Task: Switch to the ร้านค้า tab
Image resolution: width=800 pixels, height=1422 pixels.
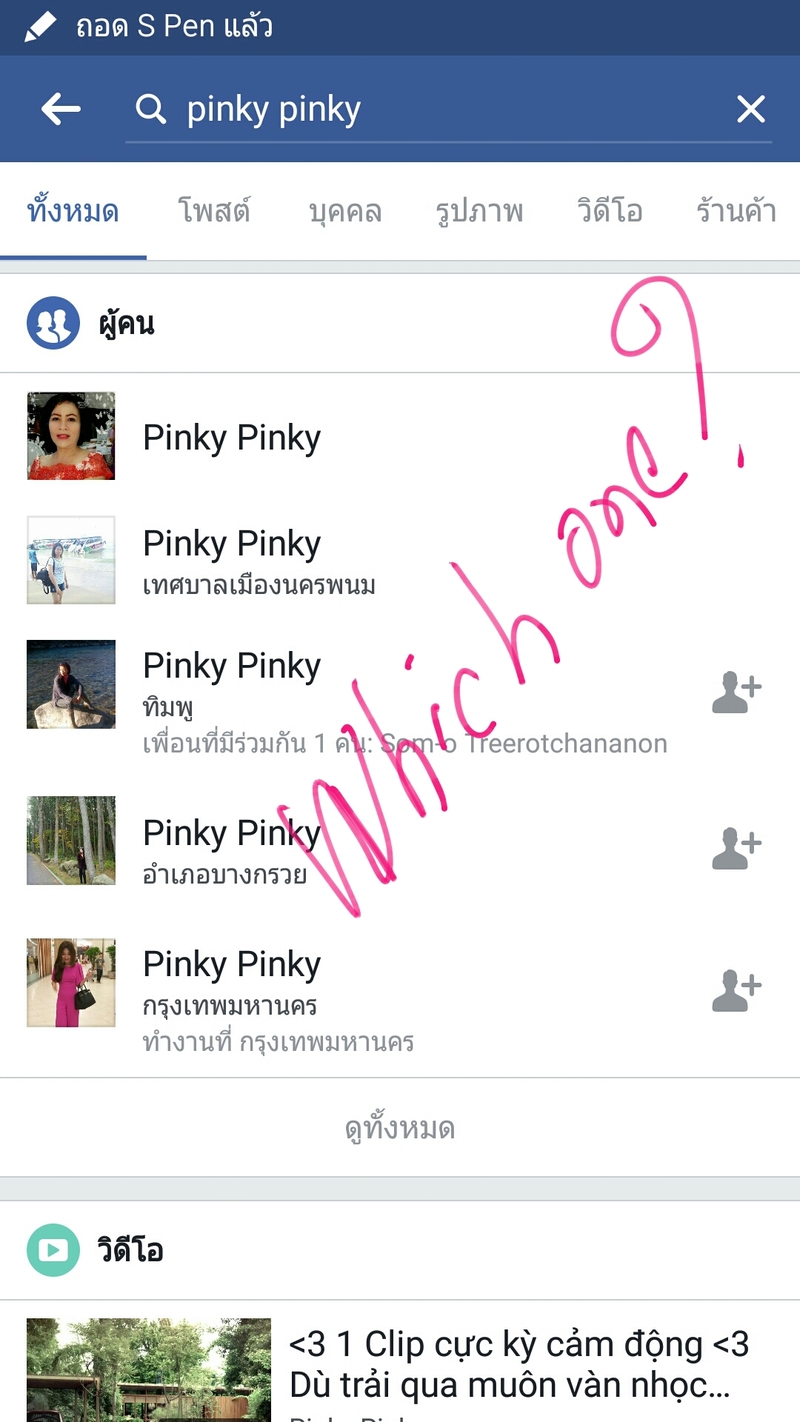Action: tap(733, 211)
